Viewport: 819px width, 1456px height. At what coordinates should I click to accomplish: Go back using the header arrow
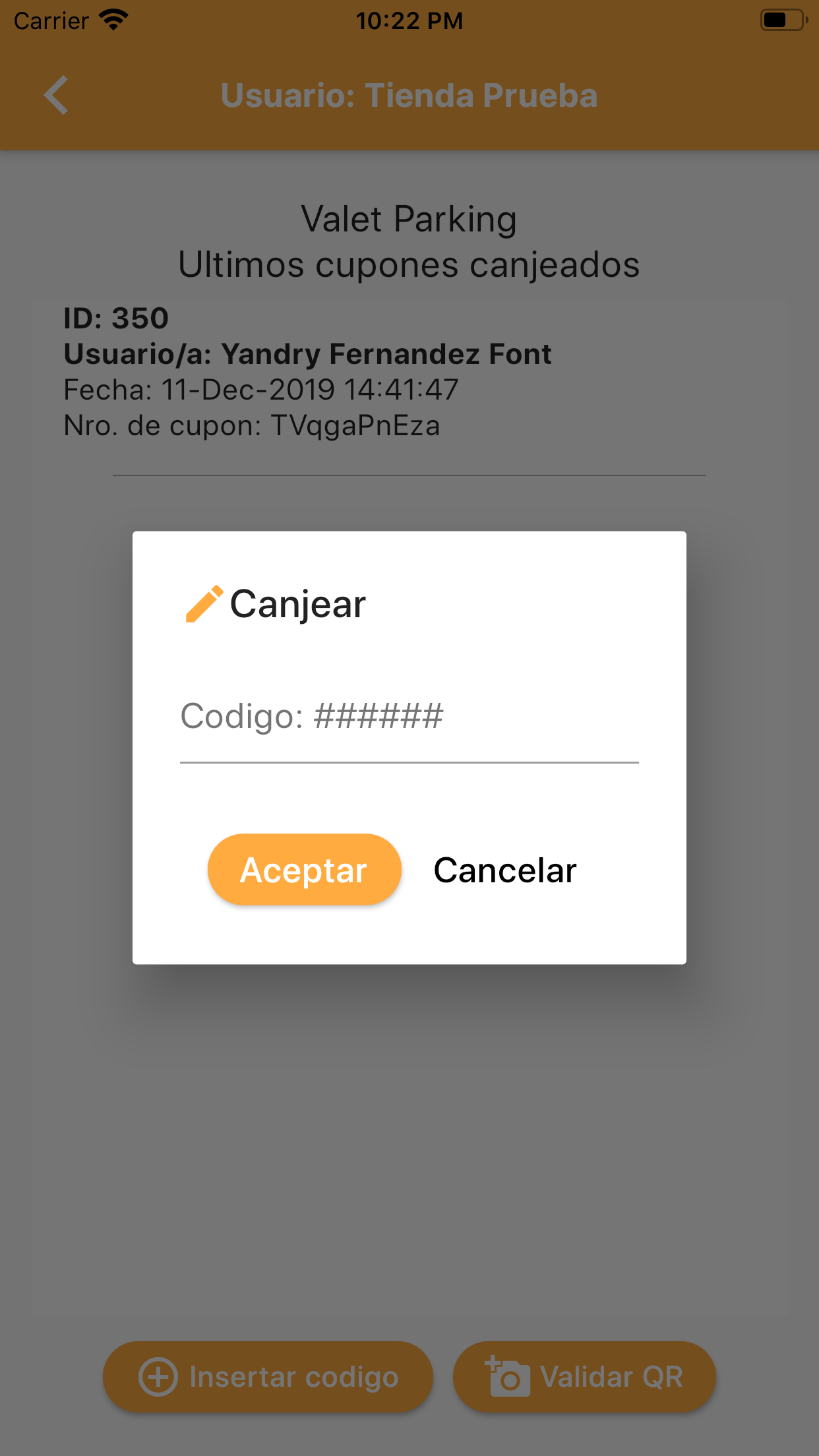56,96
